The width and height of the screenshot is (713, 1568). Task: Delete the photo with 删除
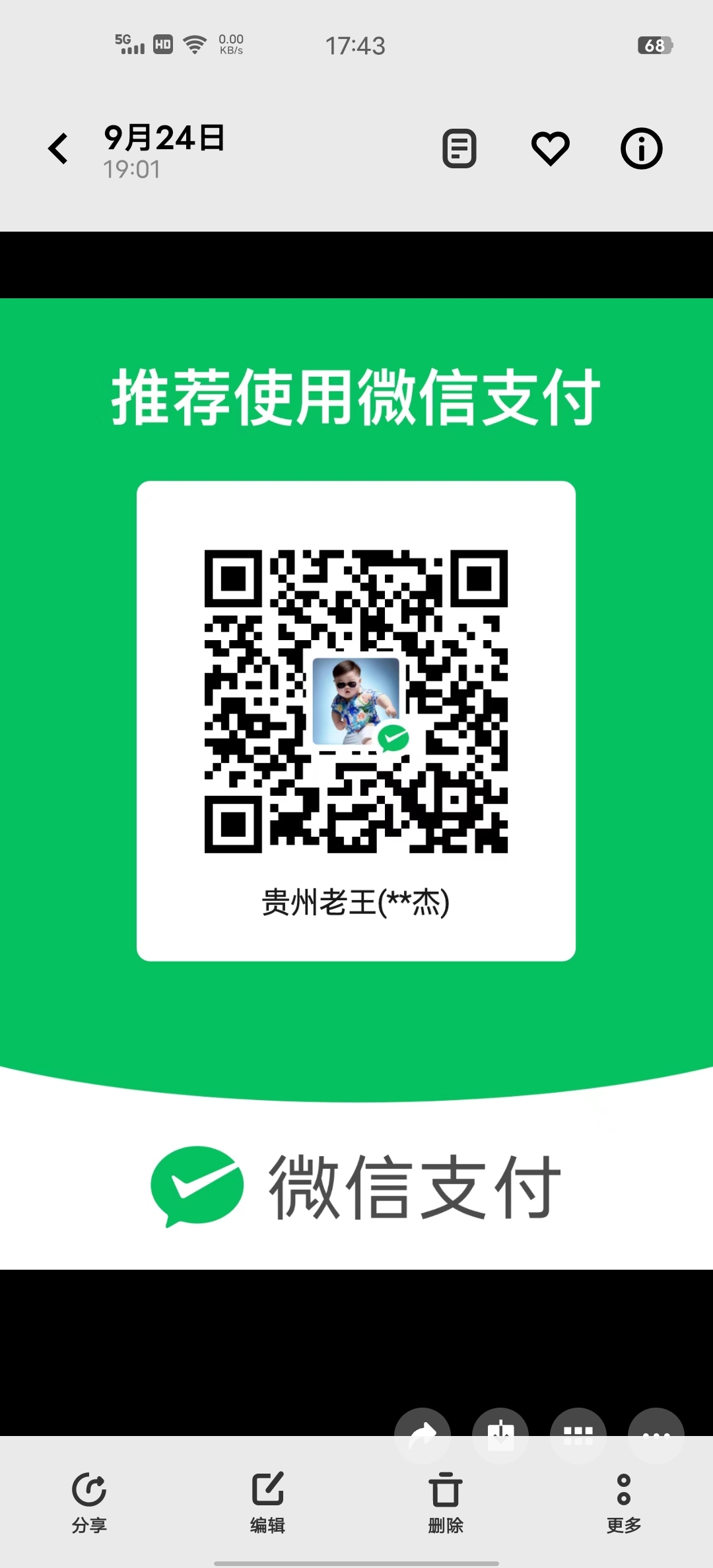point(446,1503)
